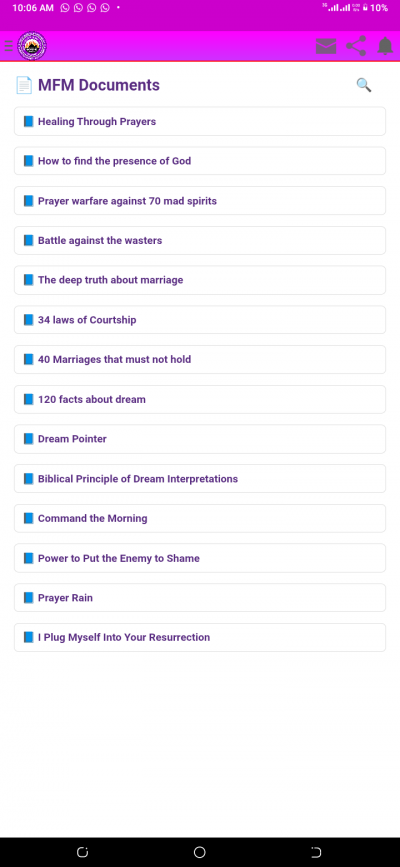The image size is (400, 867).
Task: Open Biblical Principle of Dream Interpretations
Action: pos(200,478)
